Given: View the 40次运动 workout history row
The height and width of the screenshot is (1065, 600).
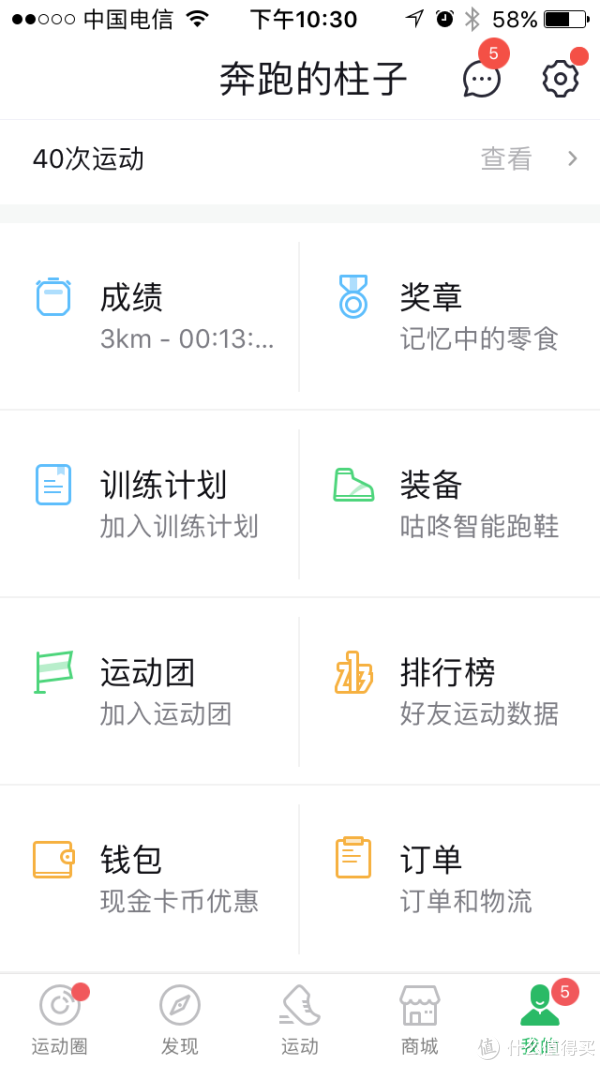Looking at the screenshot, I should tap(300, 160).
